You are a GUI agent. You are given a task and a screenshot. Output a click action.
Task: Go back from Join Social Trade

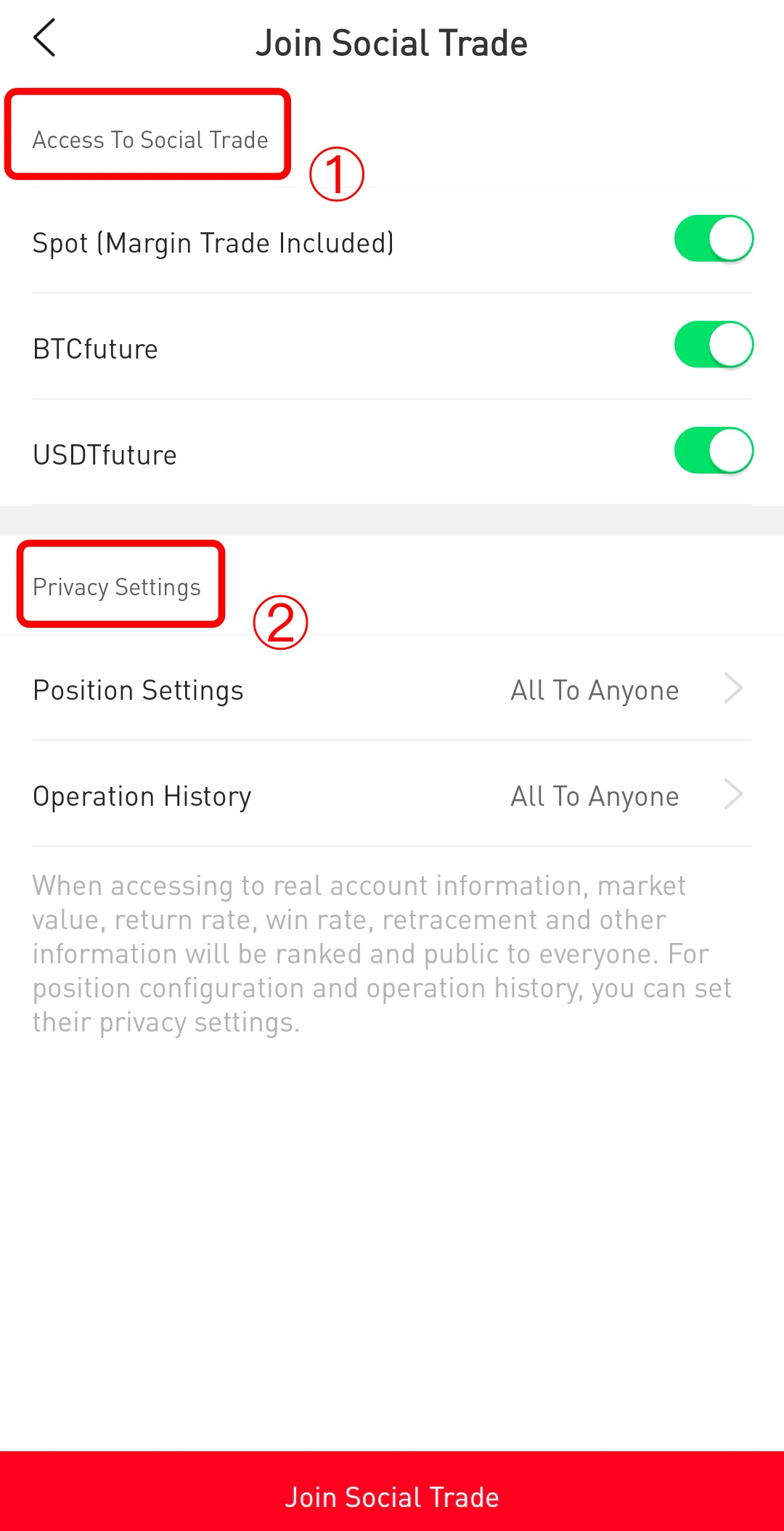[44, 38]
